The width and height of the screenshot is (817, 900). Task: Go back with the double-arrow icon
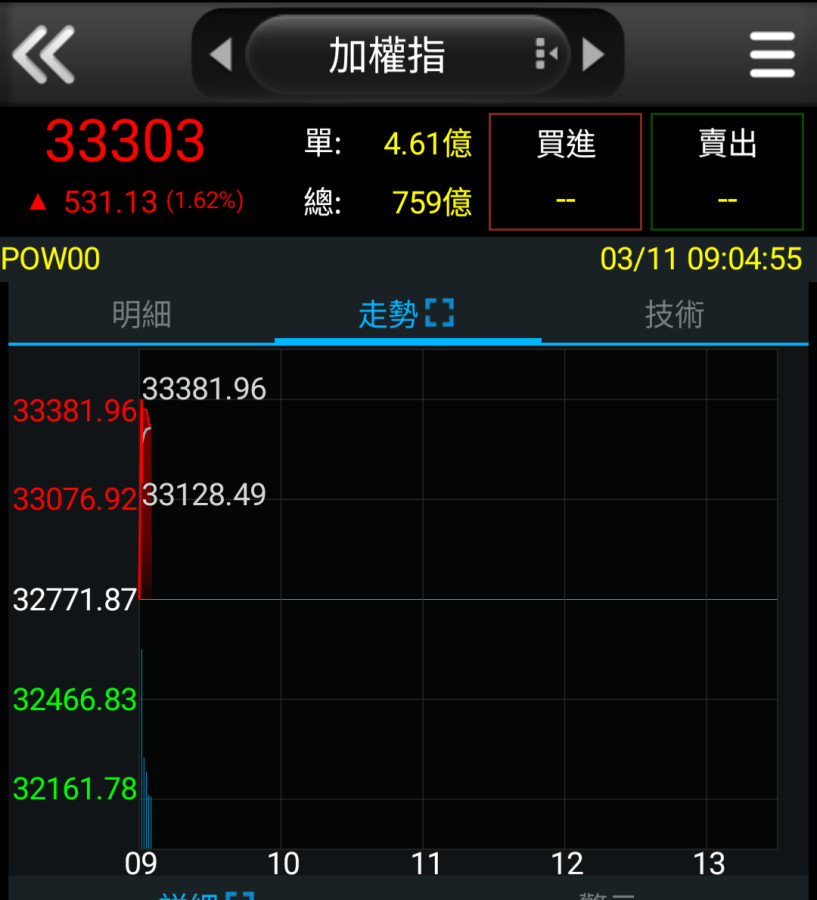click(x=44, y=54)
